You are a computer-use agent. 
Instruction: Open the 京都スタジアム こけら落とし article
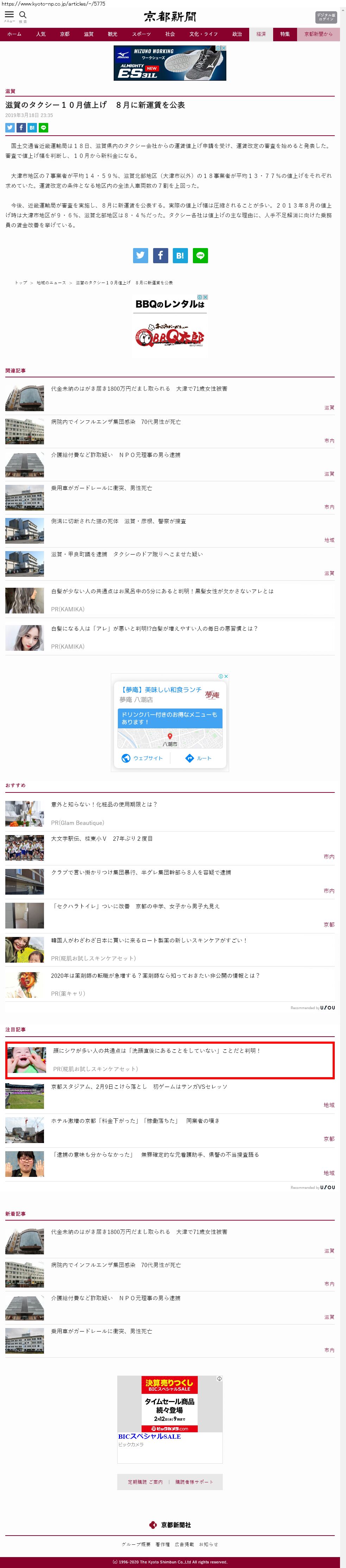tap(139, 1086)
